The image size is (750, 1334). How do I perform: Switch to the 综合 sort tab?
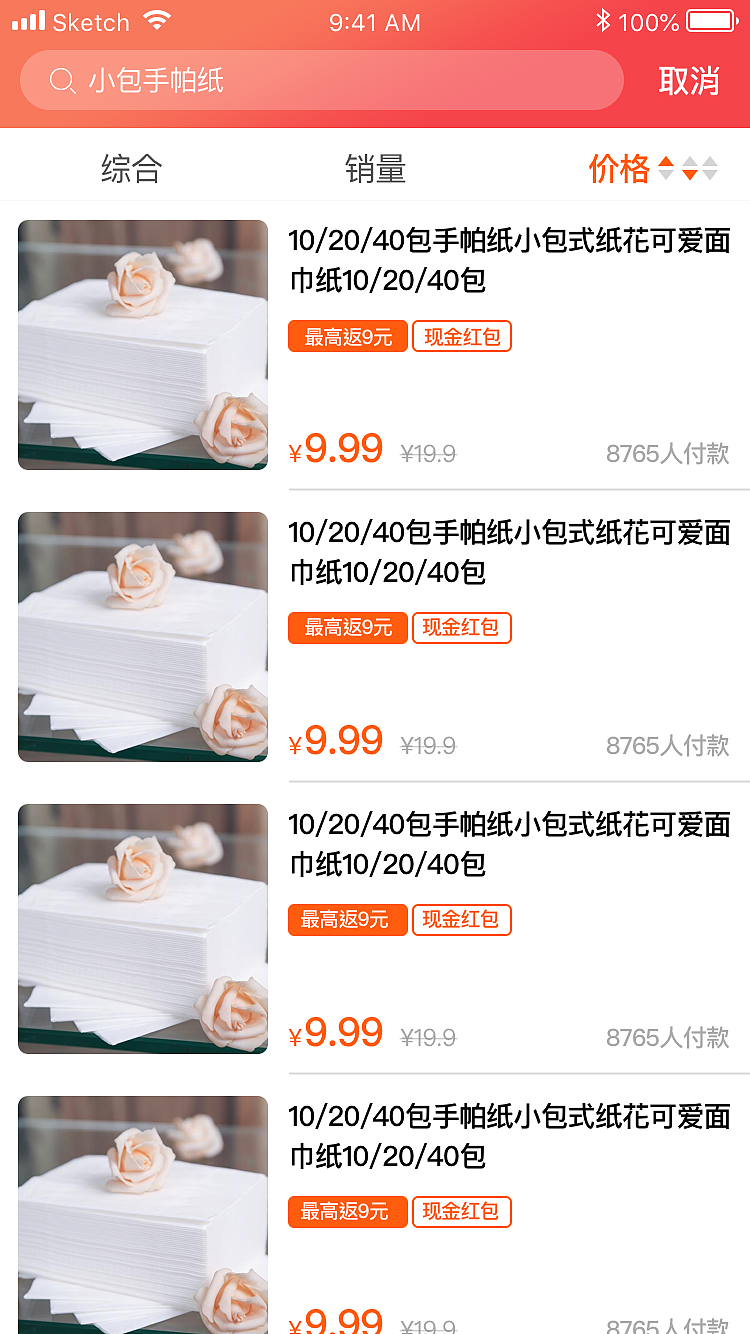(x=131, y=168)
